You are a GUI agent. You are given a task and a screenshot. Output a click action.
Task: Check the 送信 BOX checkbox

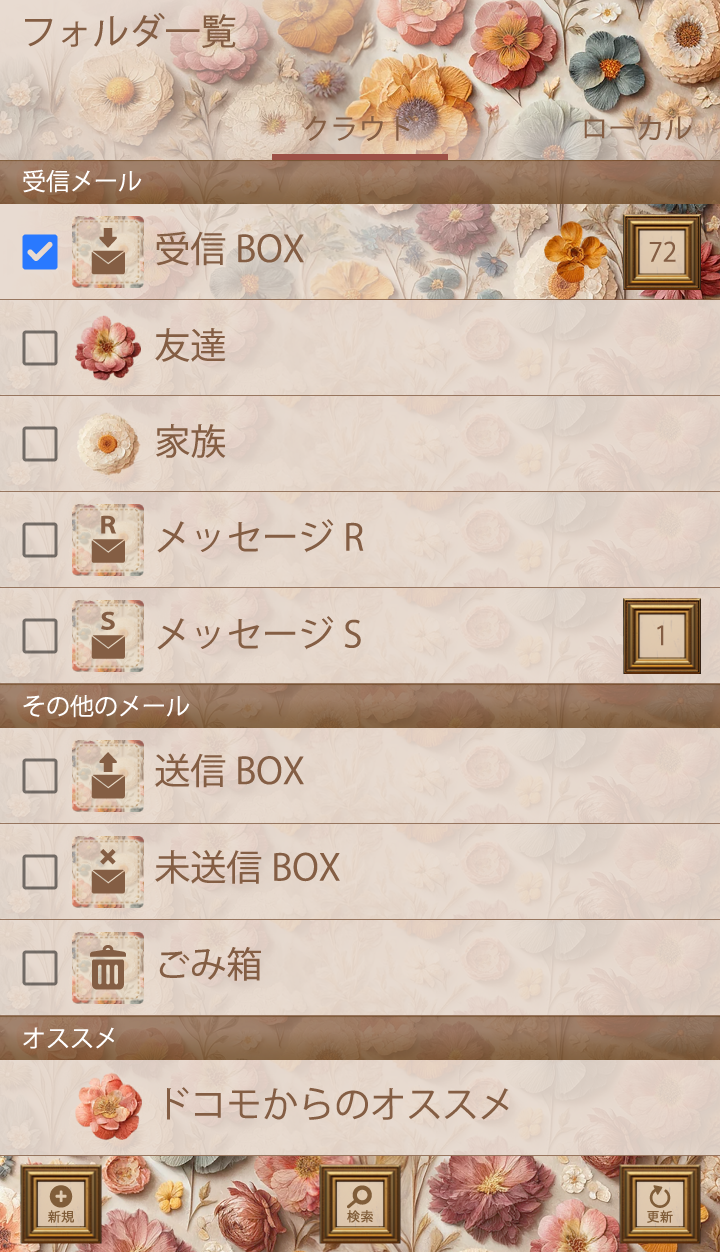40,775
